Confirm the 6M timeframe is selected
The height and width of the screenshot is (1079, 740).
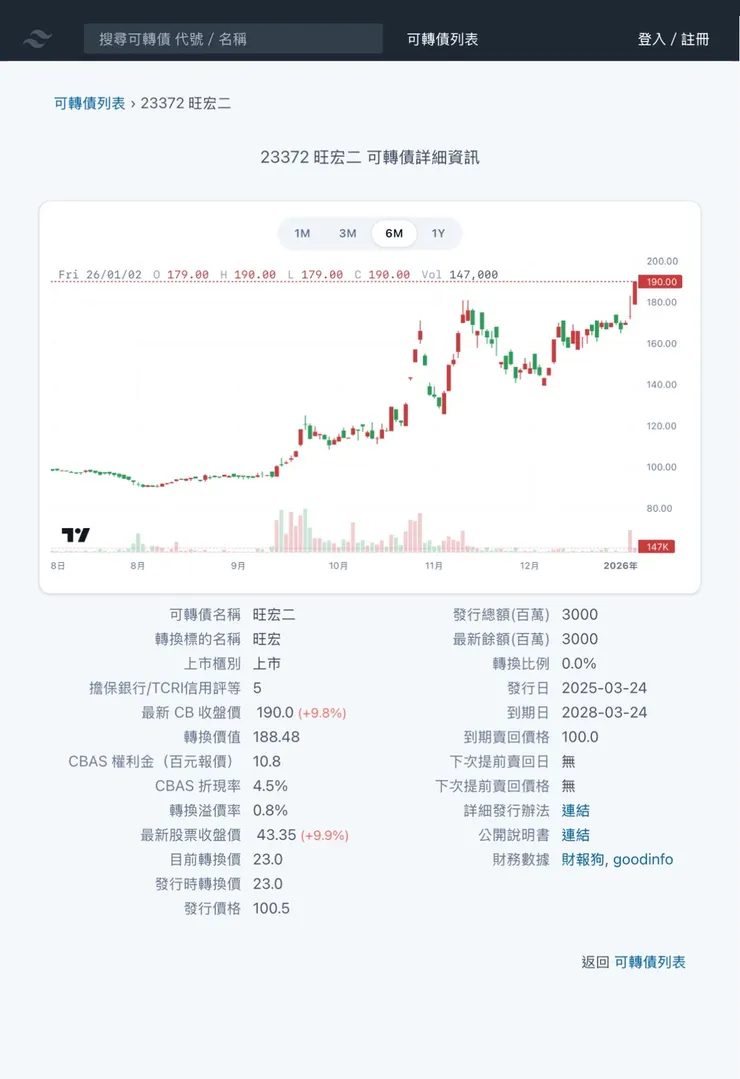coord(393,233)
